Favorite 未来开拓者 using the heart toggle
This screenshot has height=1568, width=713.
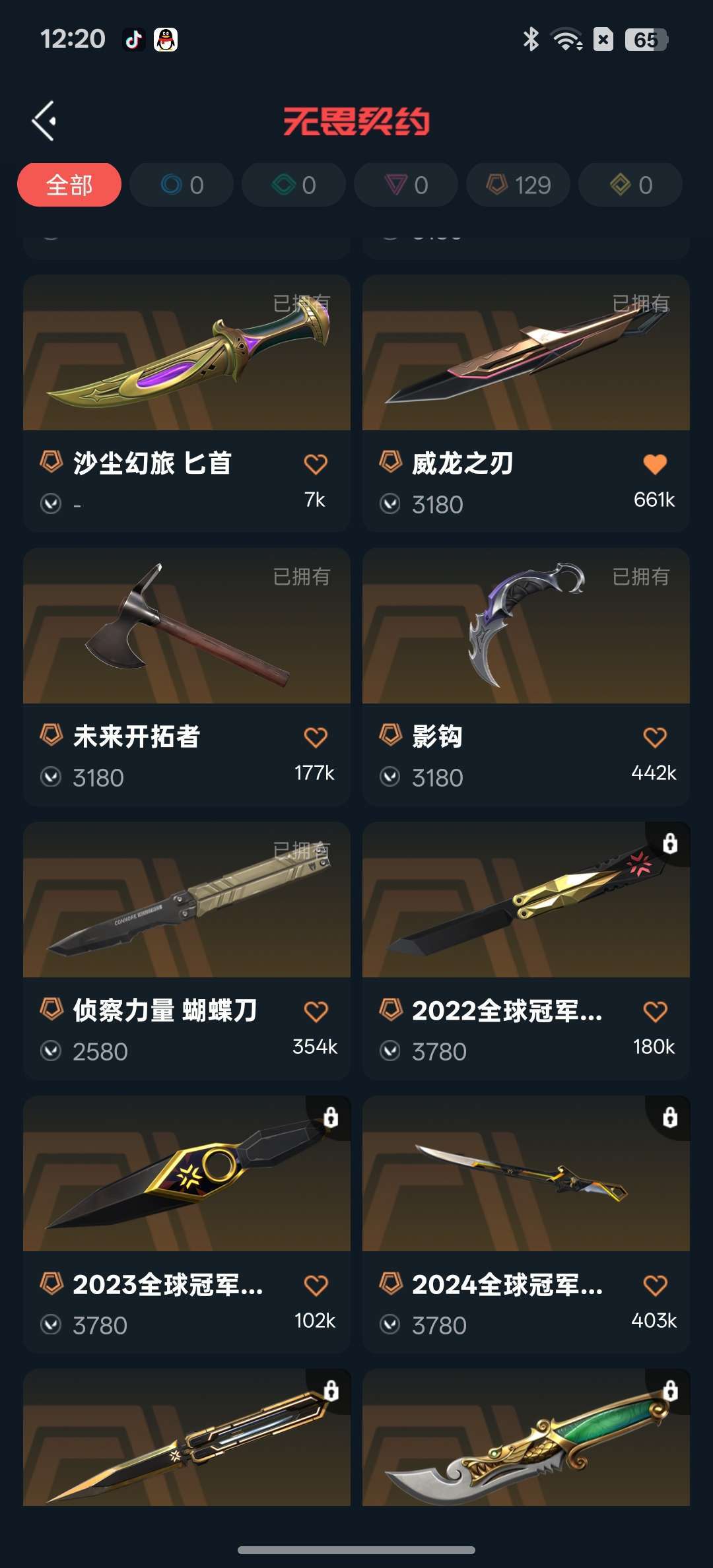(x=316, y=738)
